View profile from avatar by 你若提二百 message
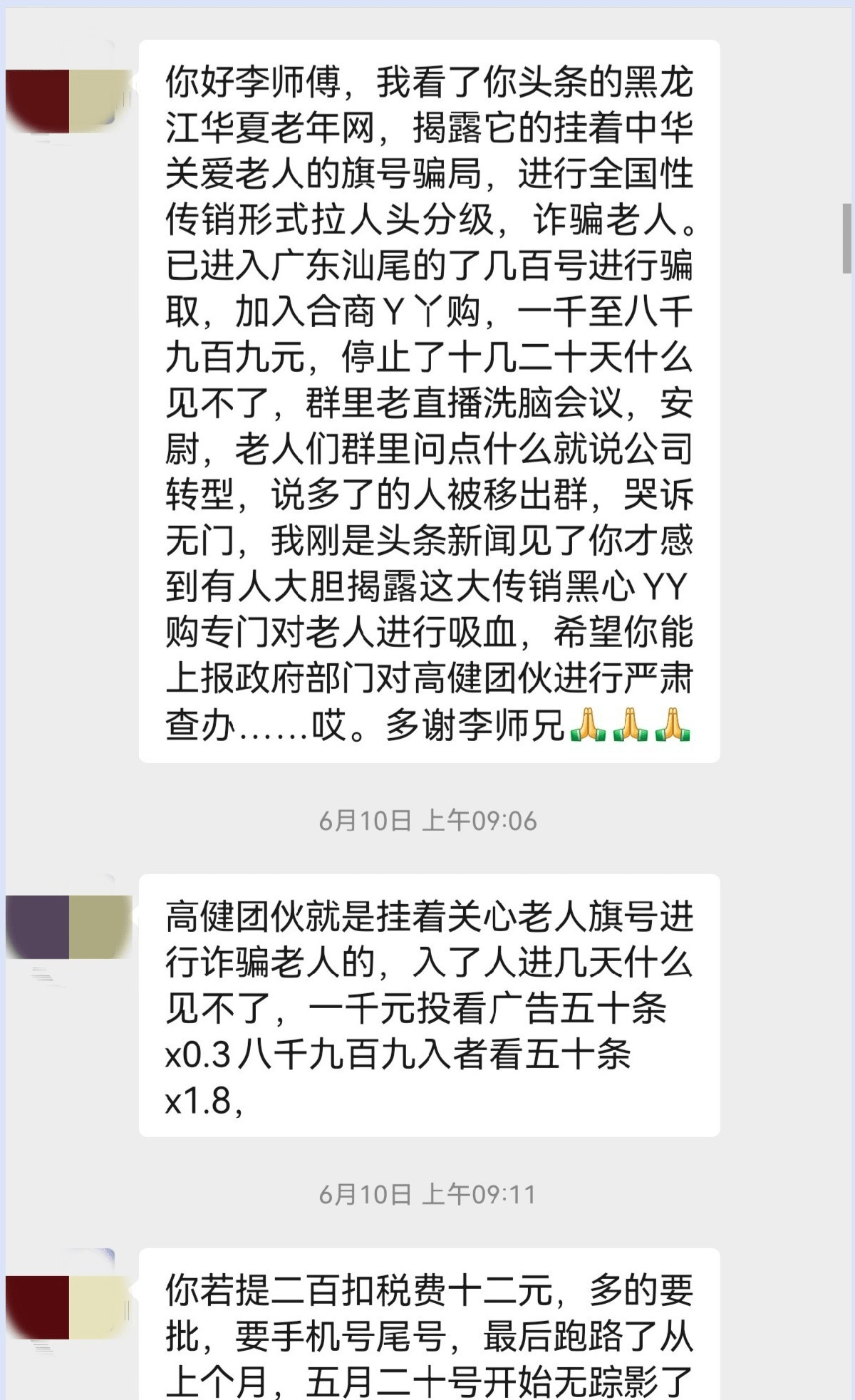Screen dimensions: 855x1400 pyautogui.click(x=68, y=1307)
